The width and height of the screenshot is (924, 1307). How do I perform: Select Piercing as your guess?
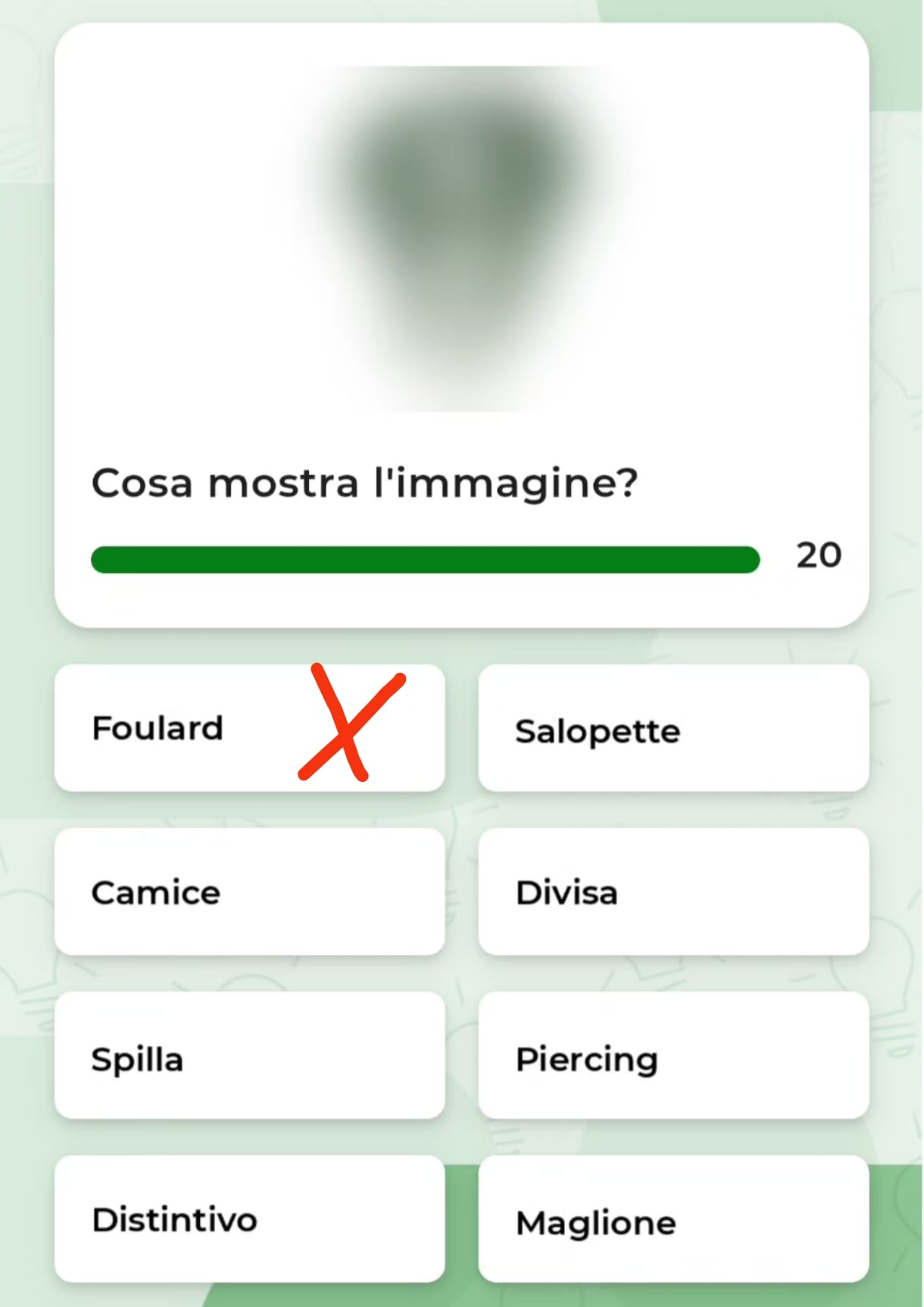(673, 1055)
